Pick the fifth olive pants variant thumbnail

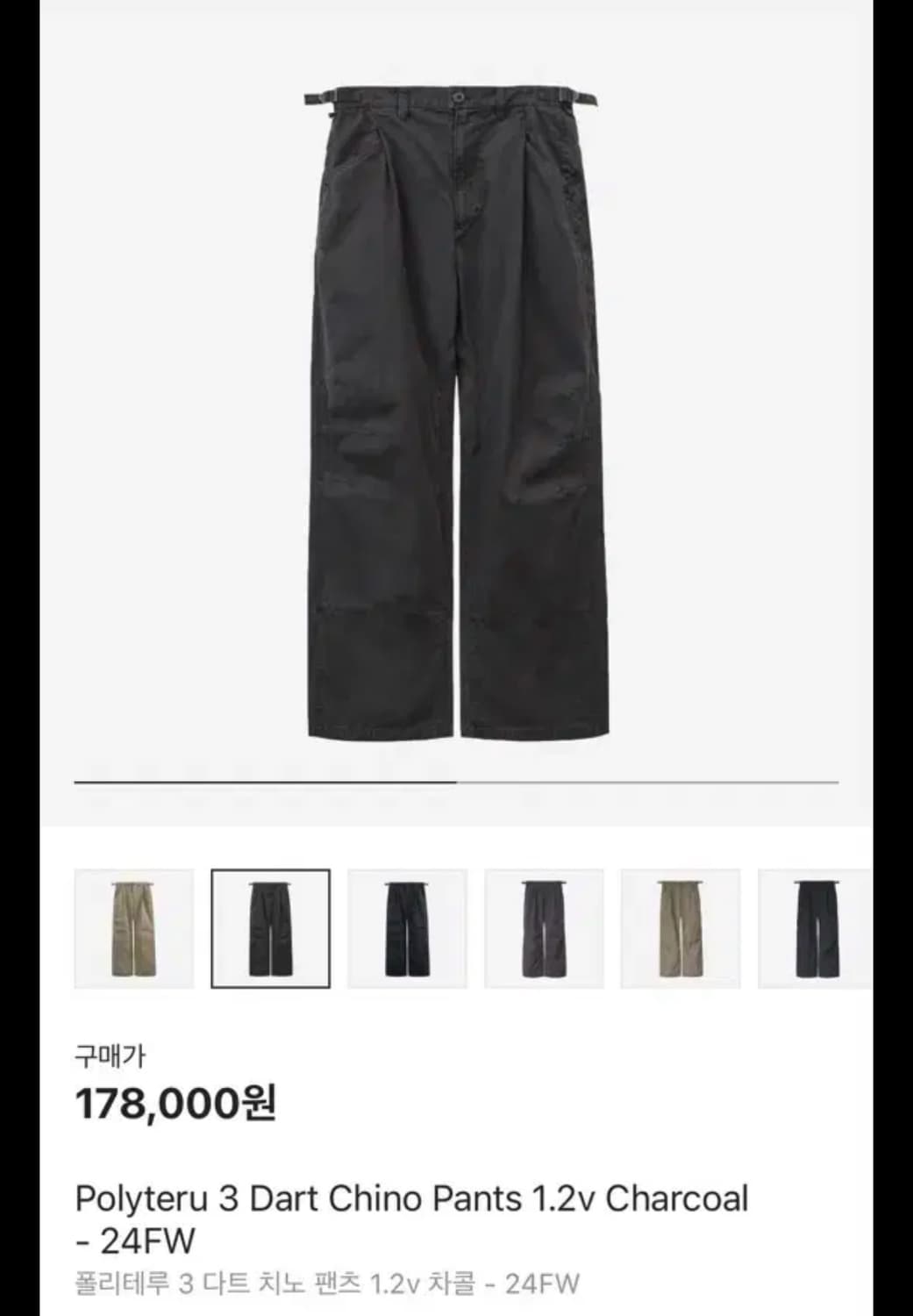point(681,929)
